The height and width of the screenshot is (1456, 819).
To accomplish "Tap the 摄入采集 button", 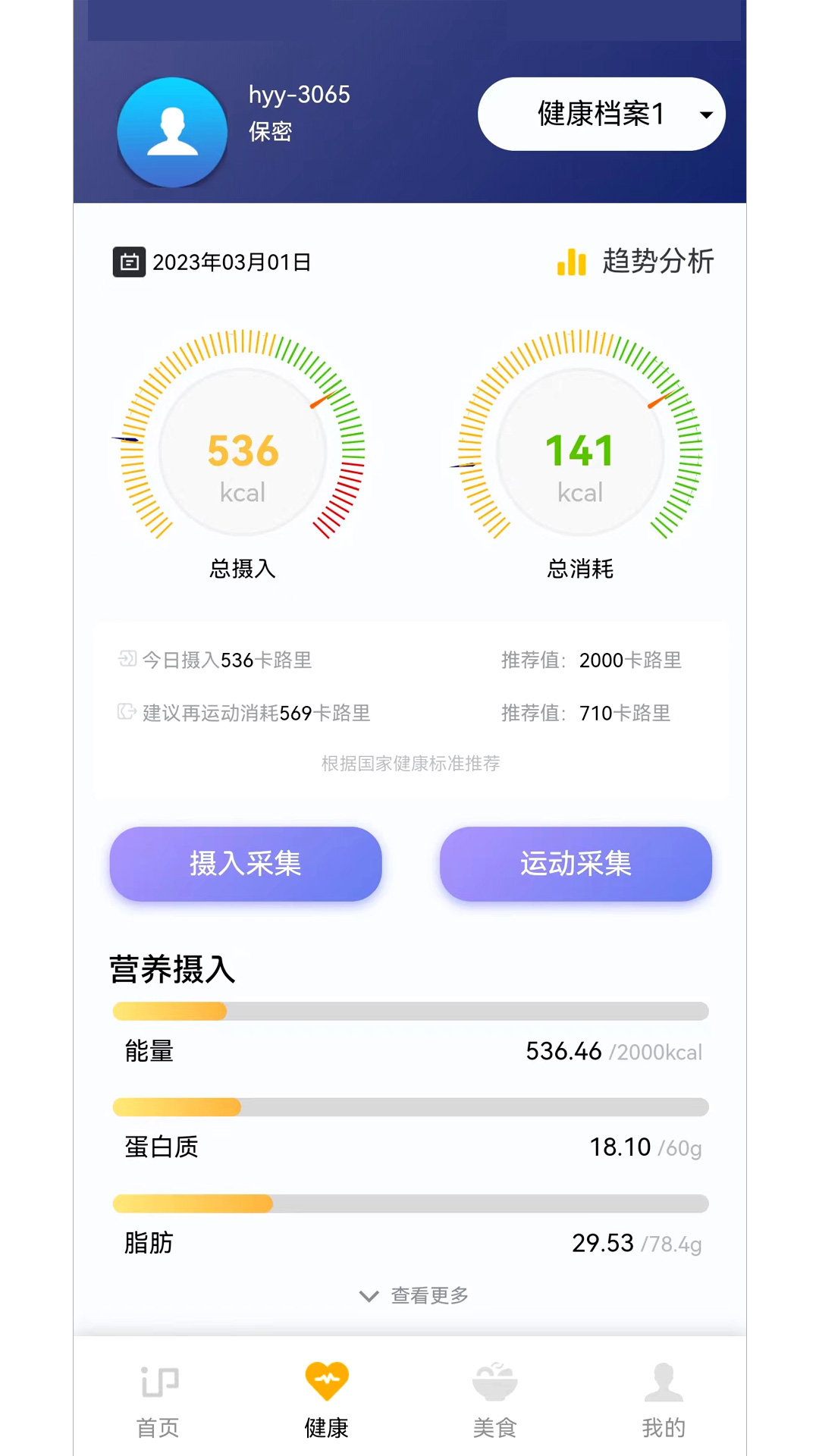I will point(246,864).
